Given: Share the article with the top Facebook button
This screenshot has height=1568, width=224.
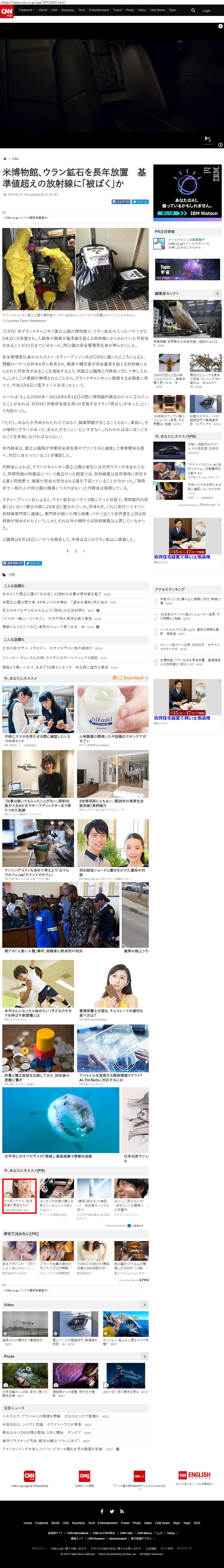Looking at the screenshot, I should [121, 202].
